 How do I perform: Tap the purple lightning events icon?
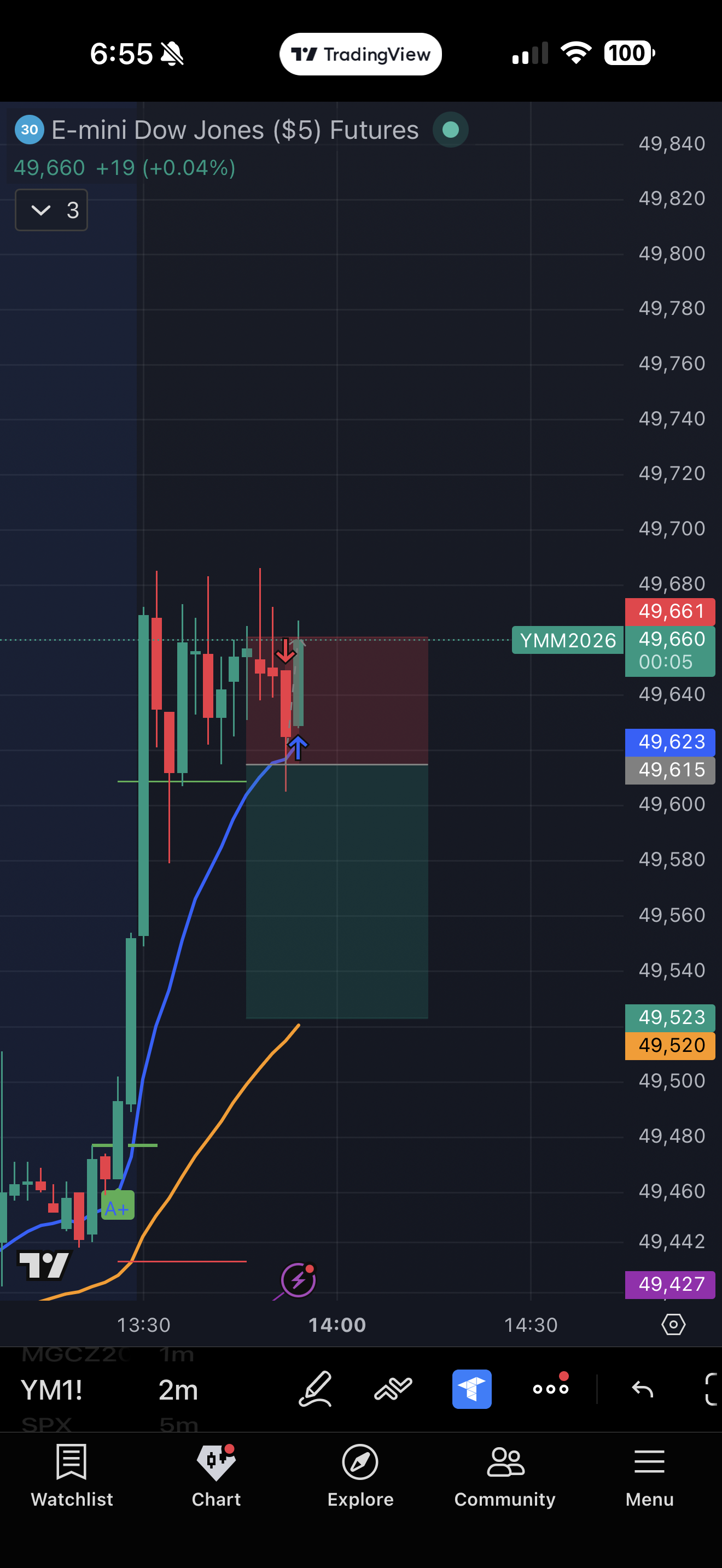click(298, 1280)
